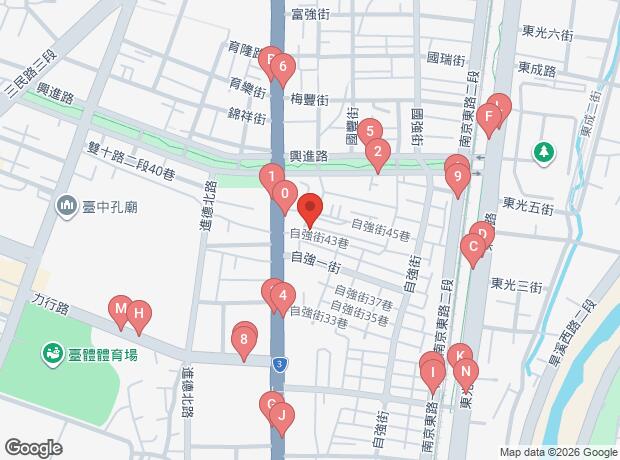620x460 pixels.
Task: Open the 臺中孔廟 place icon
Action: click(x=67, y=204)
